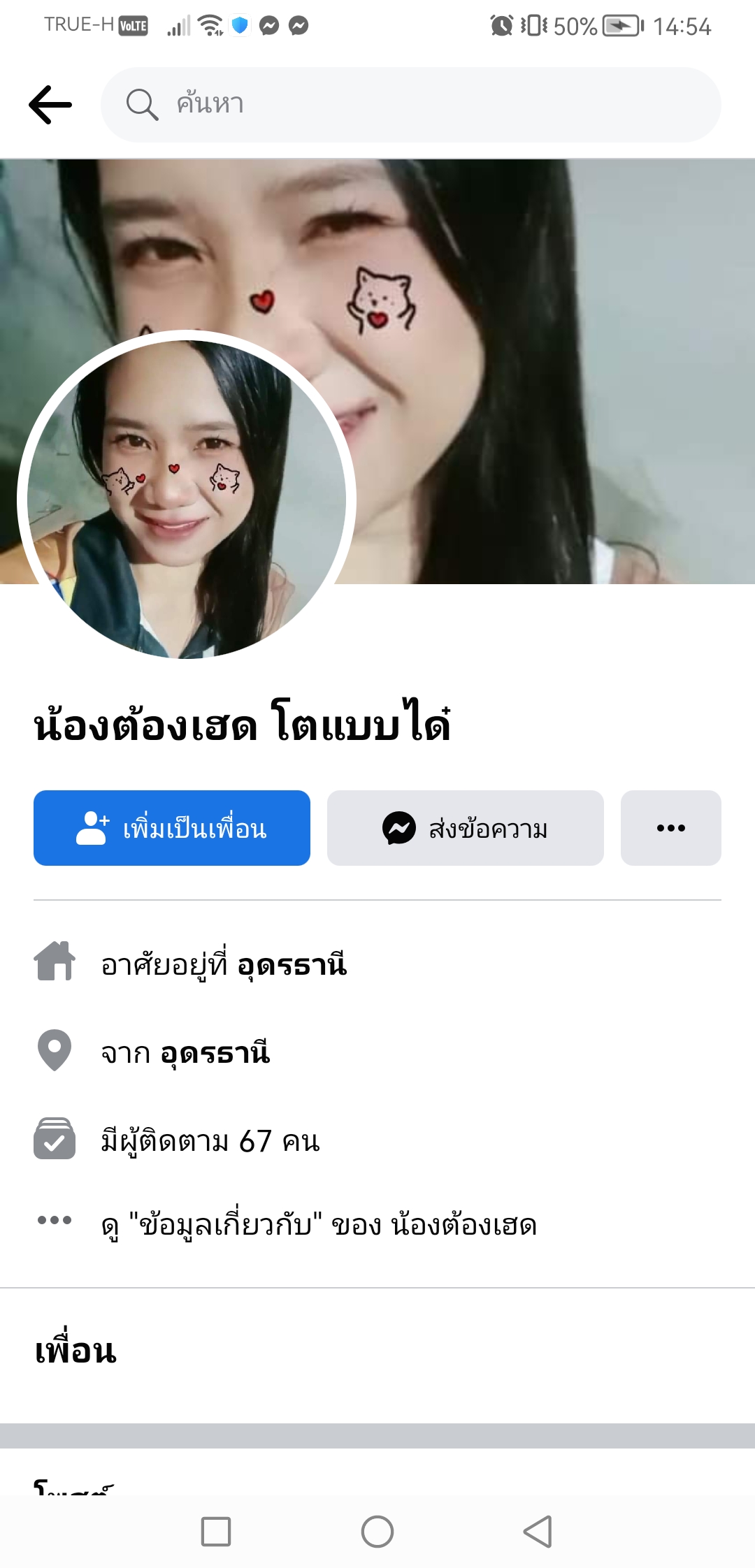
Task: Tap the system home button
Action: click(x=377, y=1532)
